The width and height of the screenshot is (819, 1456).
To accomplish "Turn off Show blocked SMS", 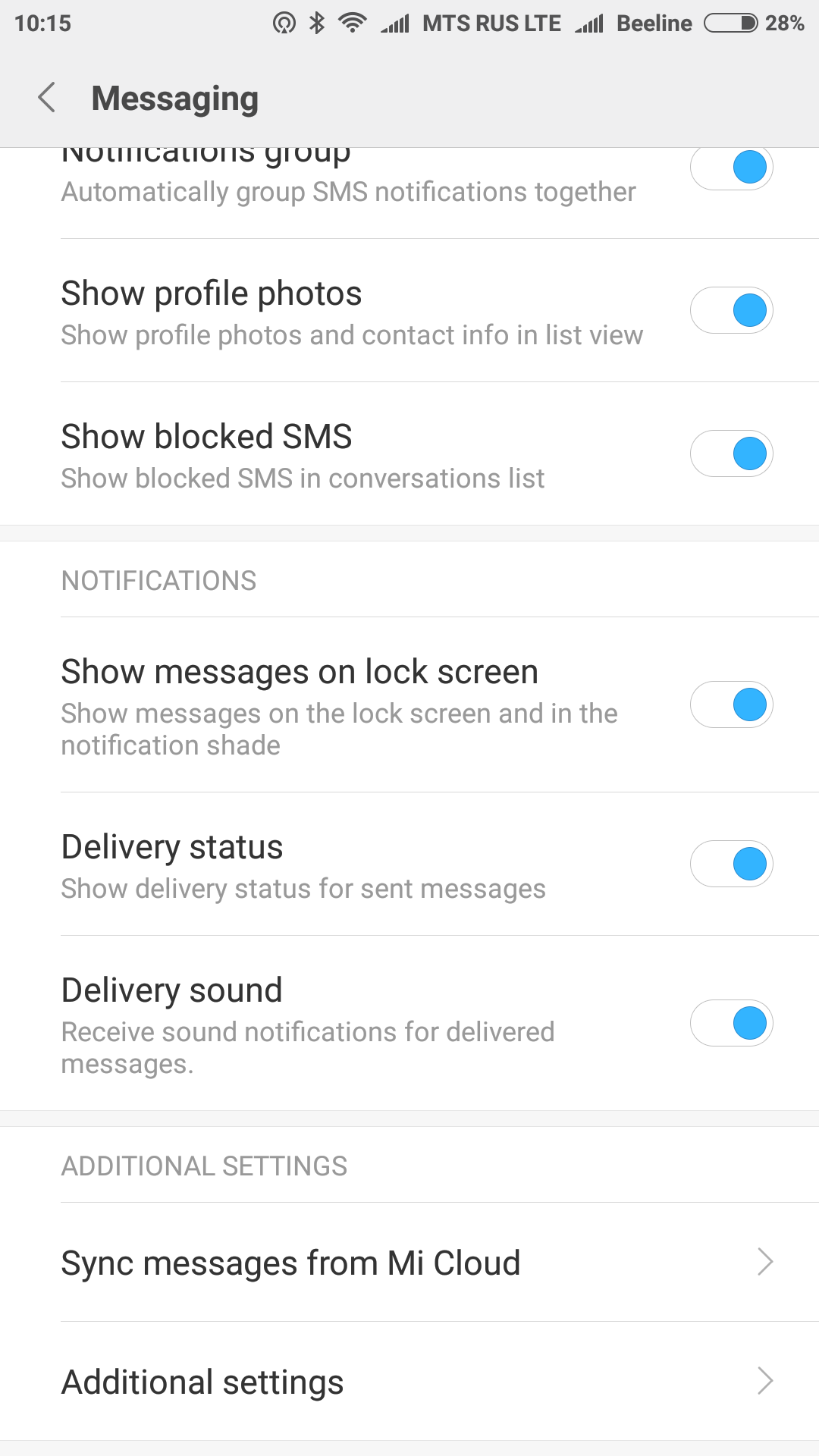I will 731,453.
